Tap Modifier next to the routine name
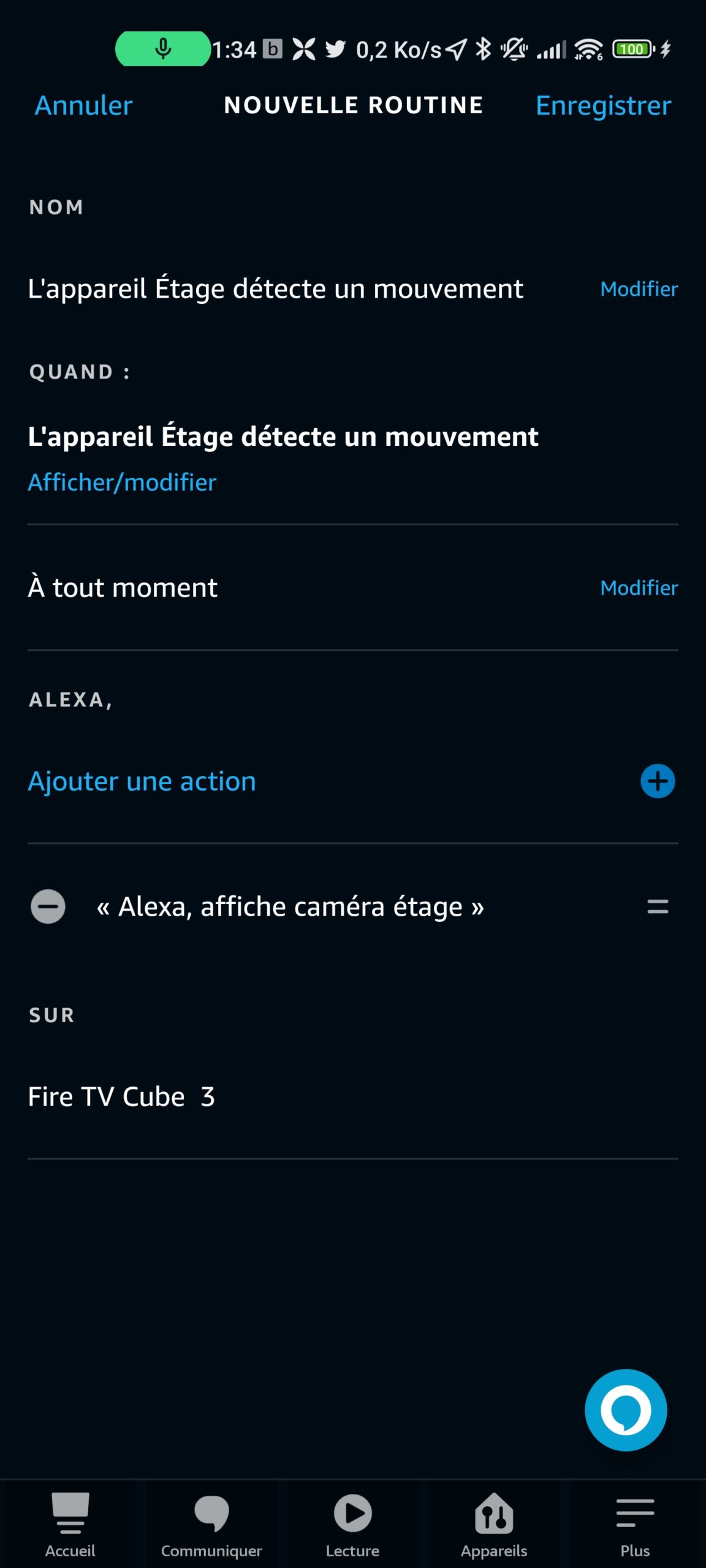 [x=639, y=288]
